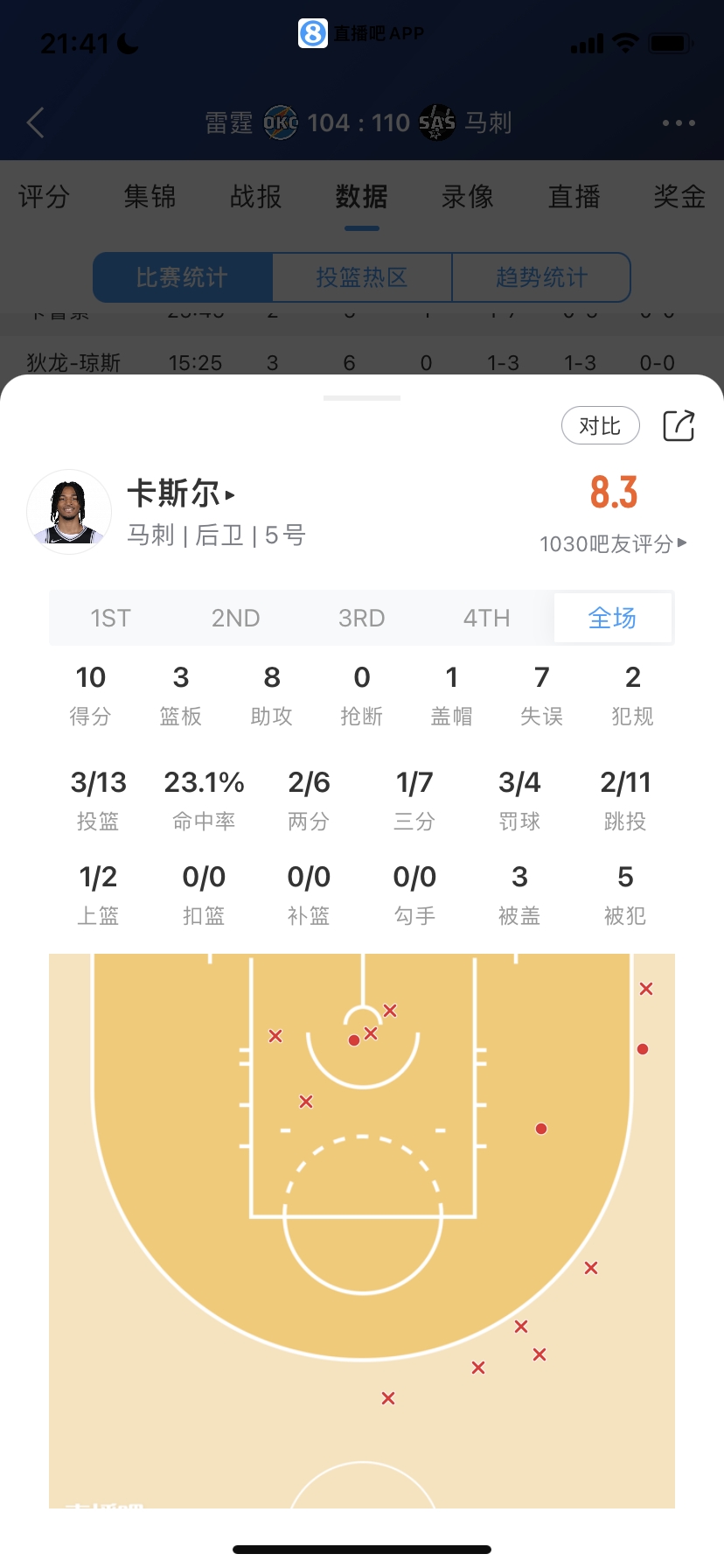724x1568 pixels.
Task: View 4TH quarter stats
Action: tap(486, 619)
